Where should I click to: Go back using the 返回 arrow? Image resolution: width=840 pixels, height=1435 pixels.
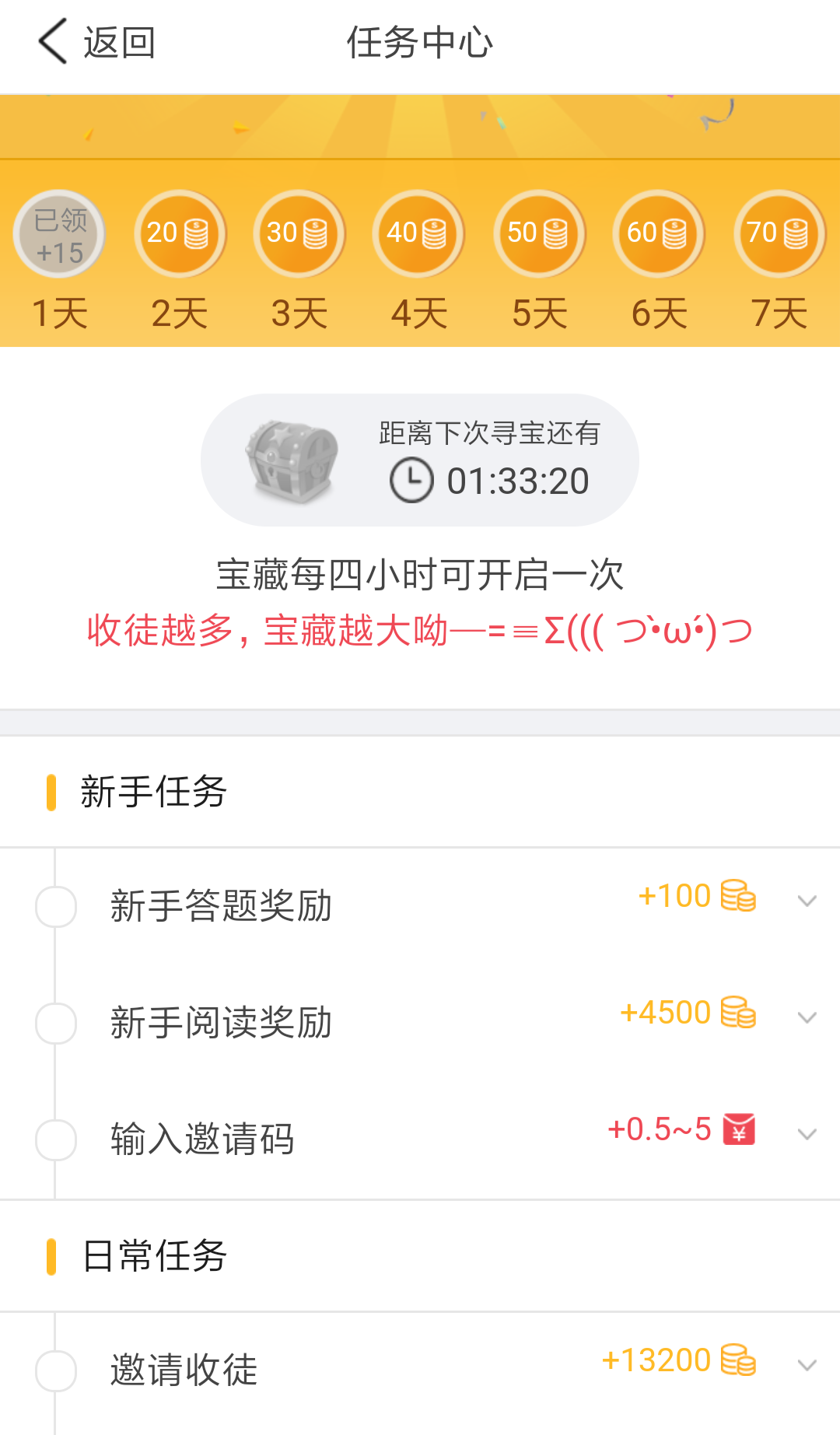coord(96,42)
